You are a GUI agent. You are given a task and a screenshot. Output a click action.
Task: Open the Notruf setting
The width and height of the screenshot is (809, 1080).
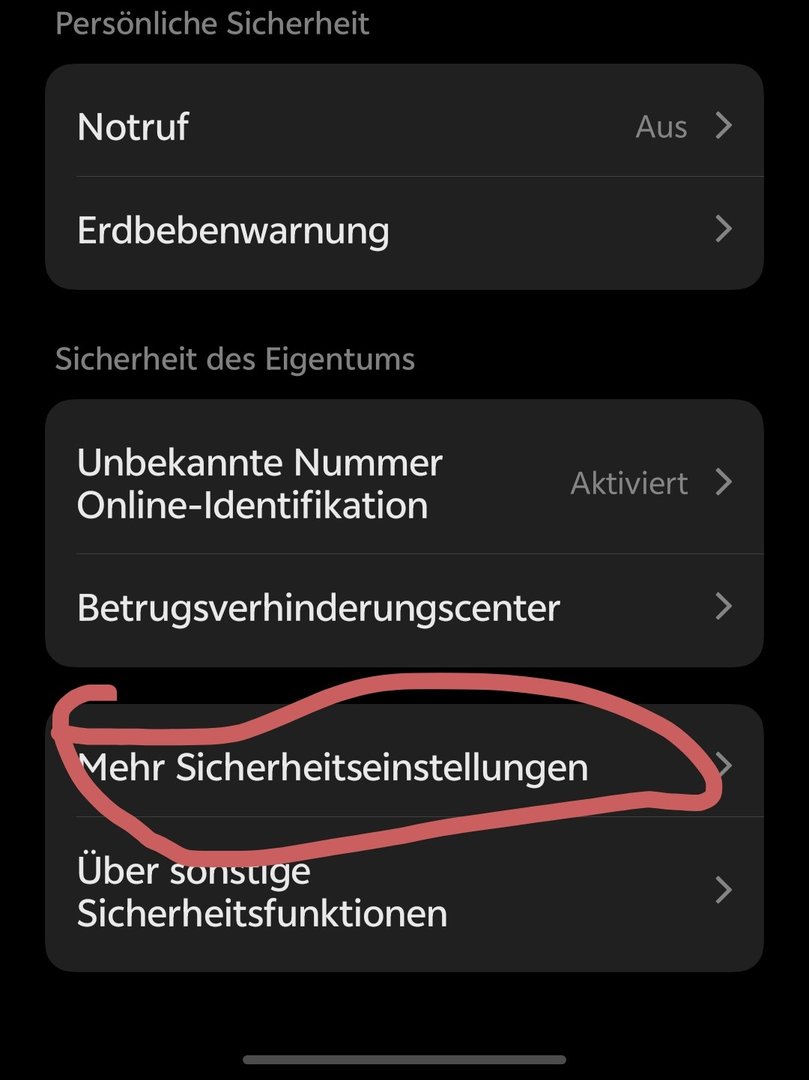tap(404, 127)
